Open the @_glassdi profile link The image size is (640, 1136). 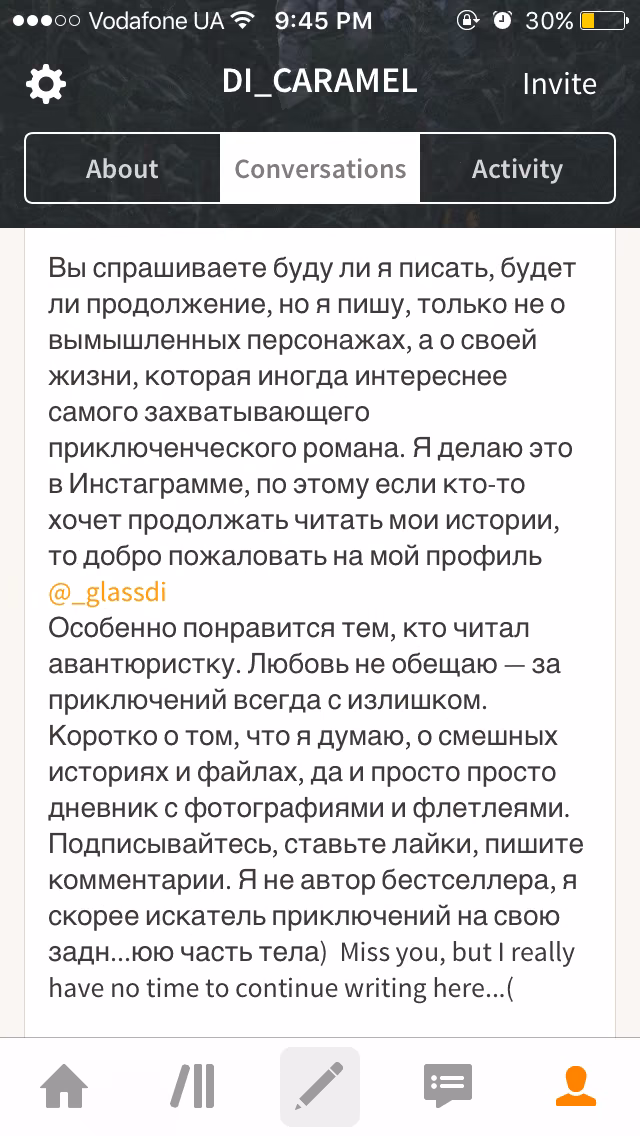pyautogui.click(x=107, y=592)
